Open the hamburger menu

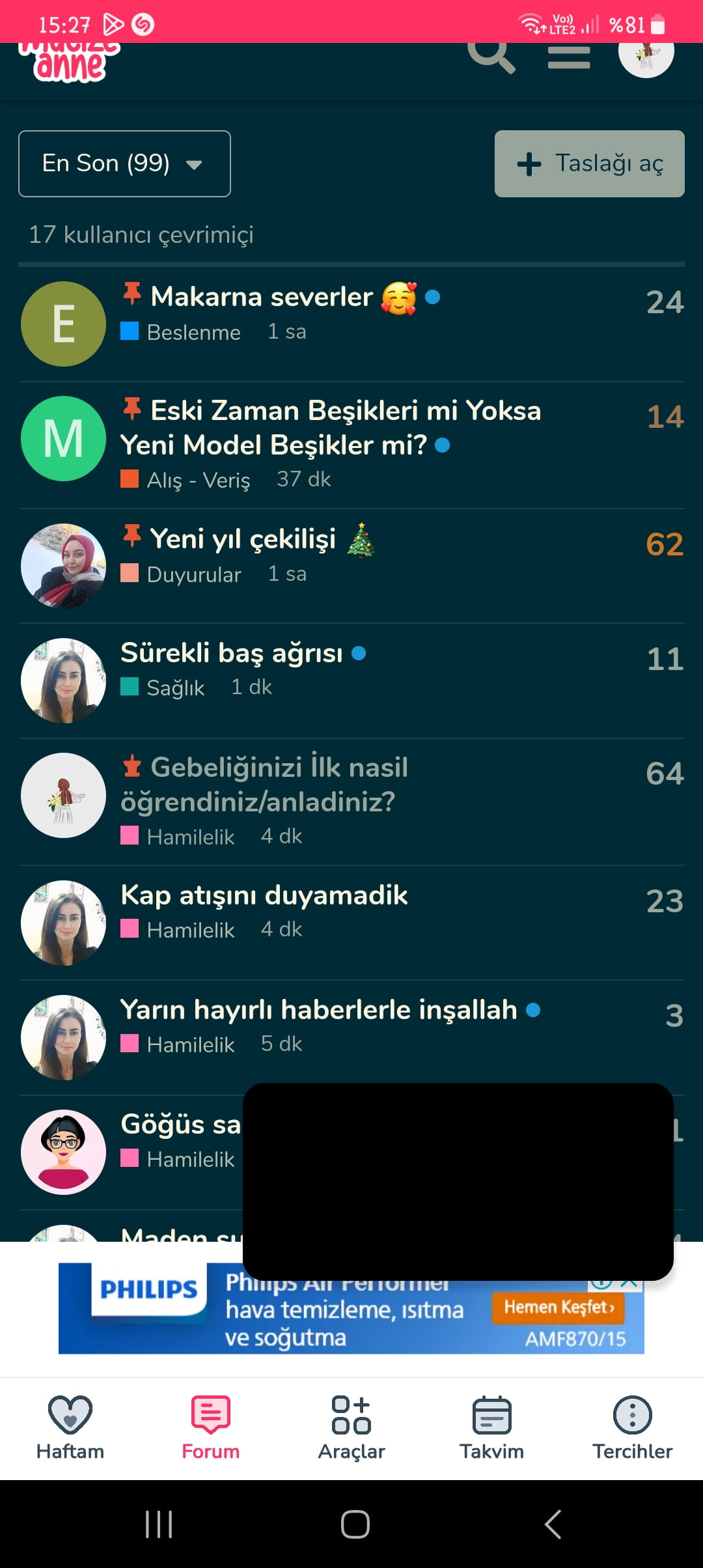pyautogui.click(x=569, y=59)
